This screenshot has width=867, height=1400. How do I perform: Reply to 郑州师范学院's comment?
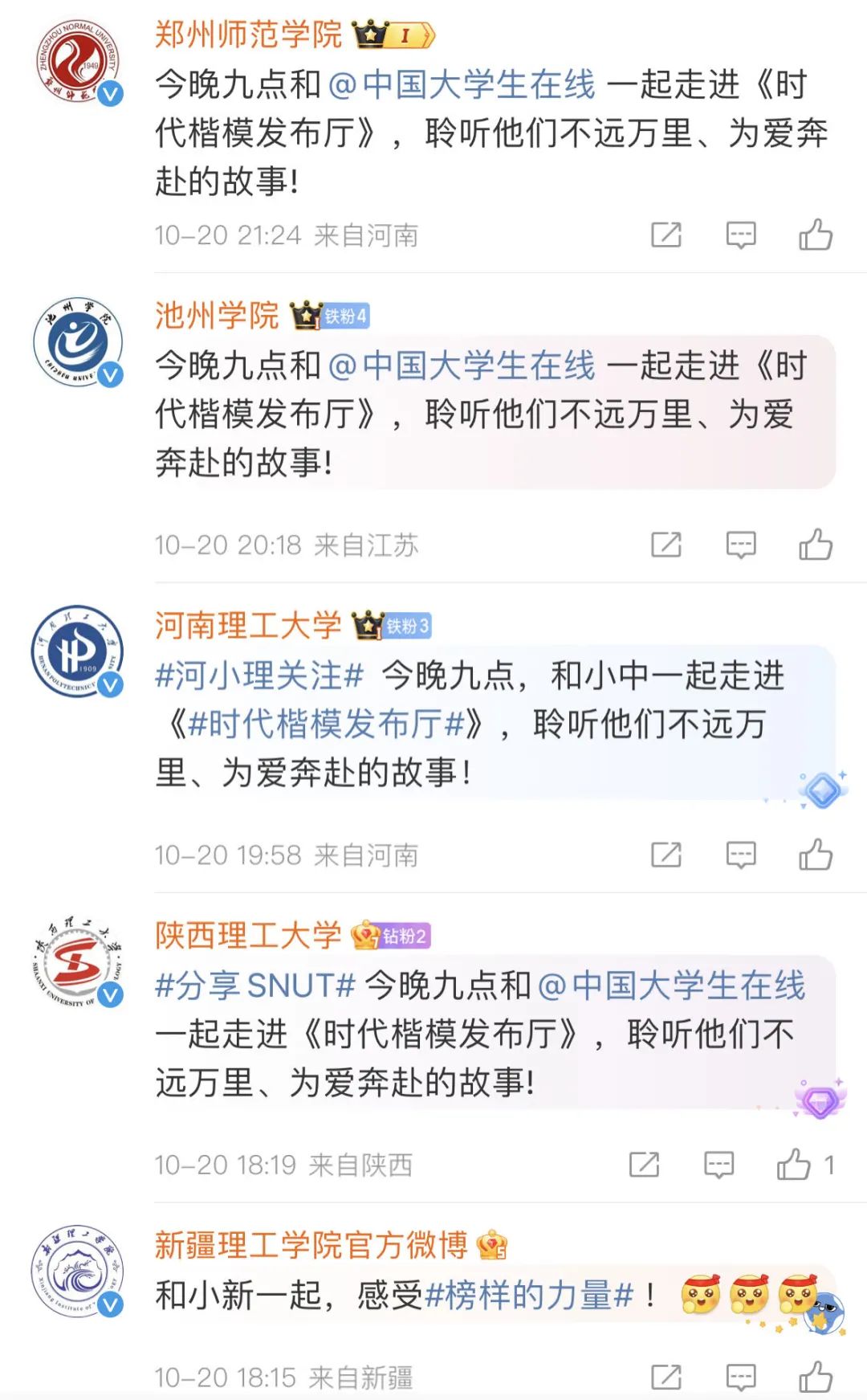coord(740,235)
